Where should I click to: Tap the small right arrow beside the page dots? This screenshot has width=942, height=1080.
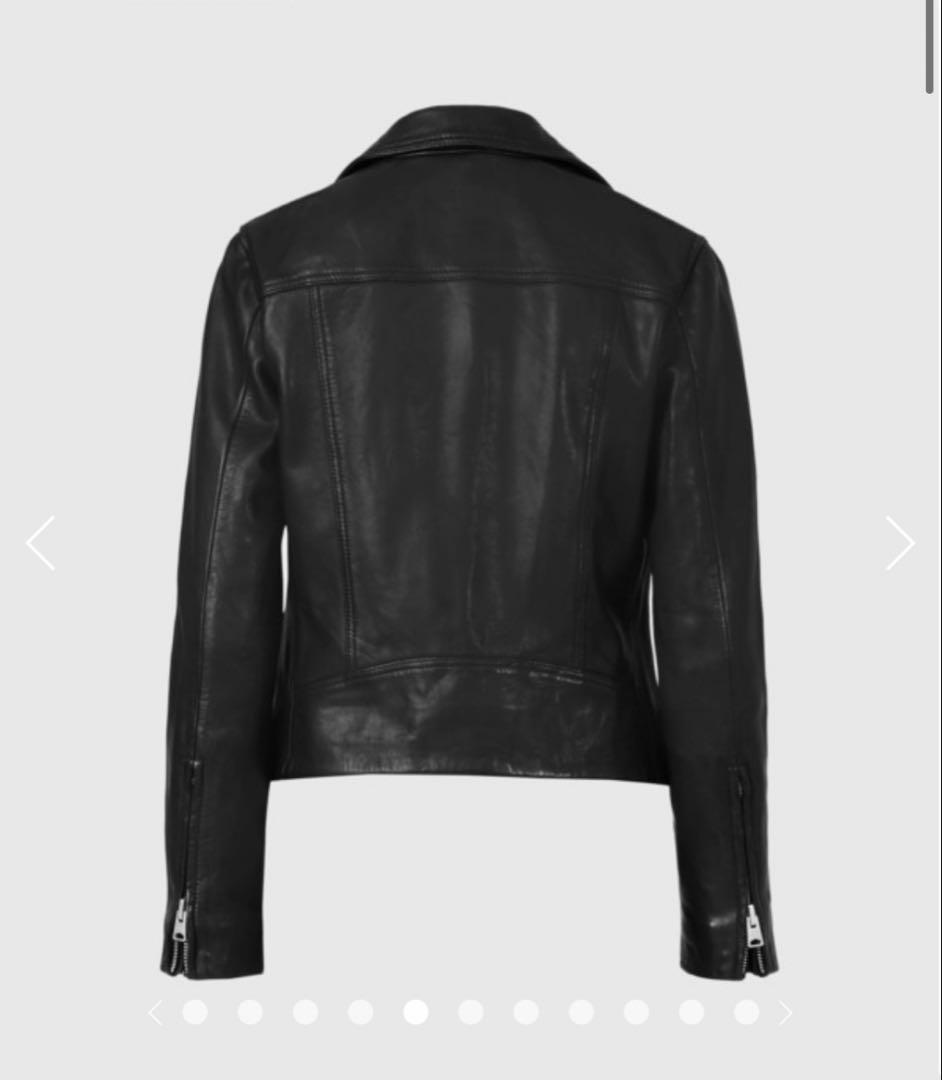[785, 1013]
